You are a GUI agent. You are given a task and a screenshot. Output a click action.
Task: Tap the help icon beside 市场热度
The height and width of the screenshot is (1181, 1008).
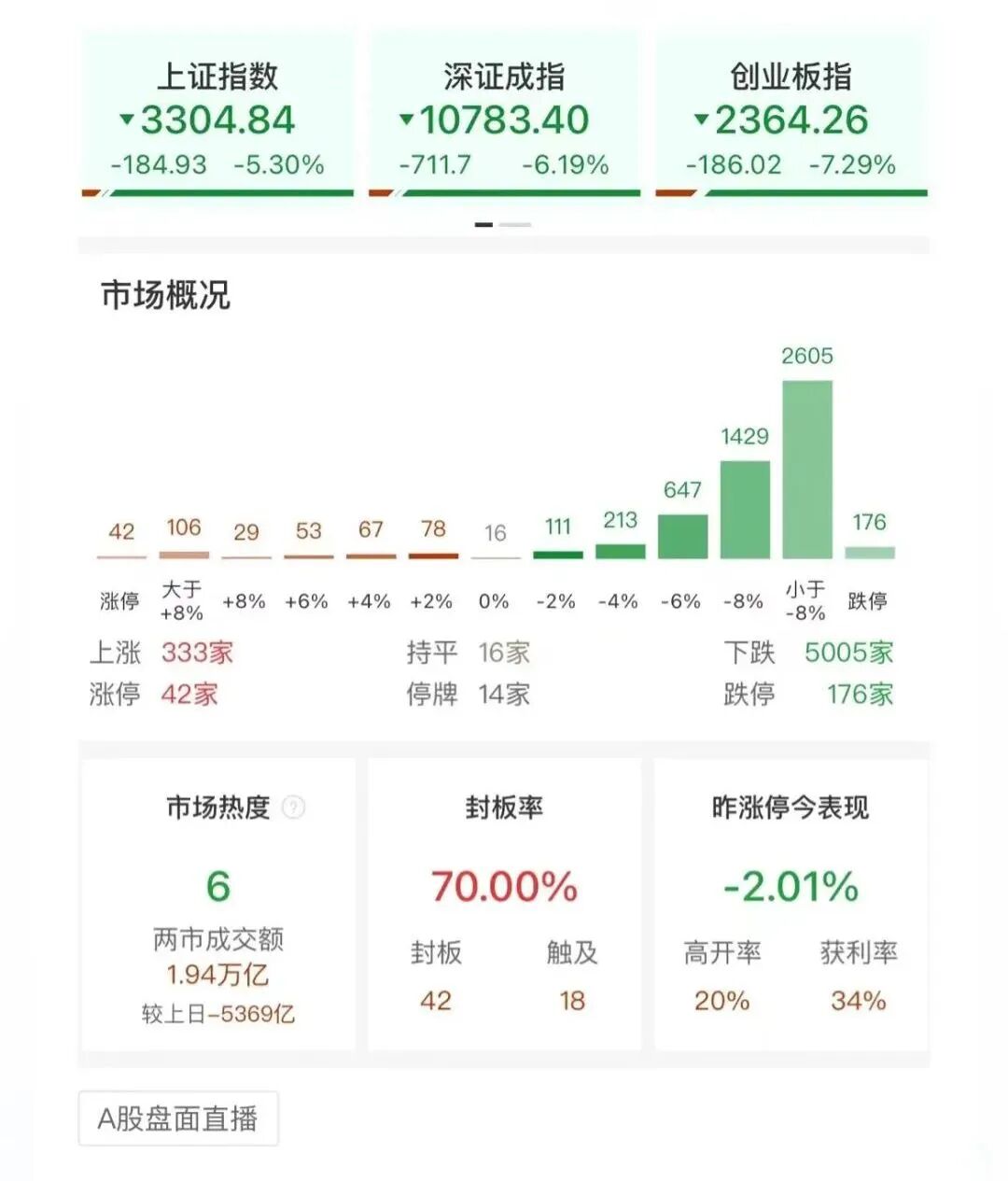click(294, 808)
